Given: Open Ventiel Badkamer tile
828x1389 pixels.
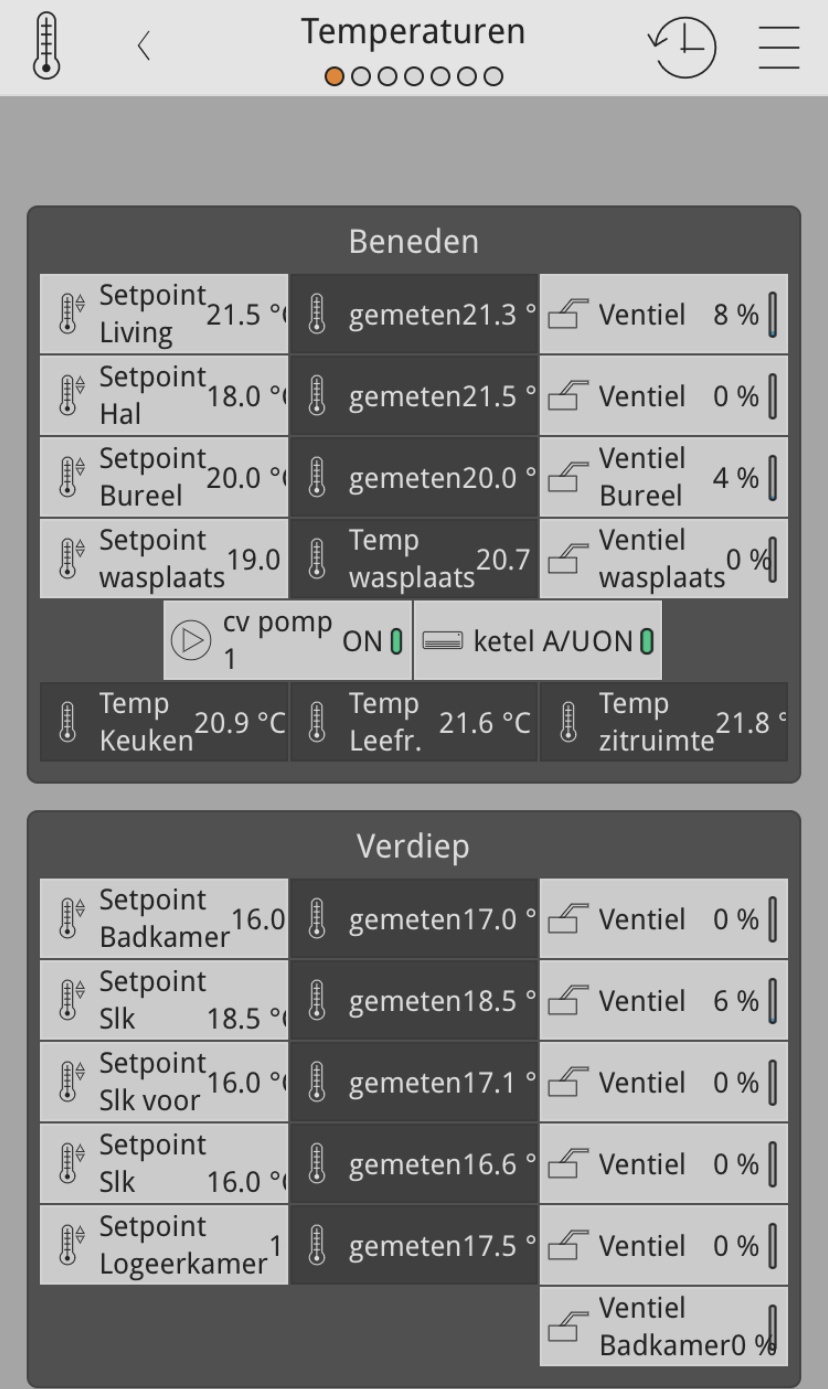Looking at the screenshot, I should pos(664,1327).
